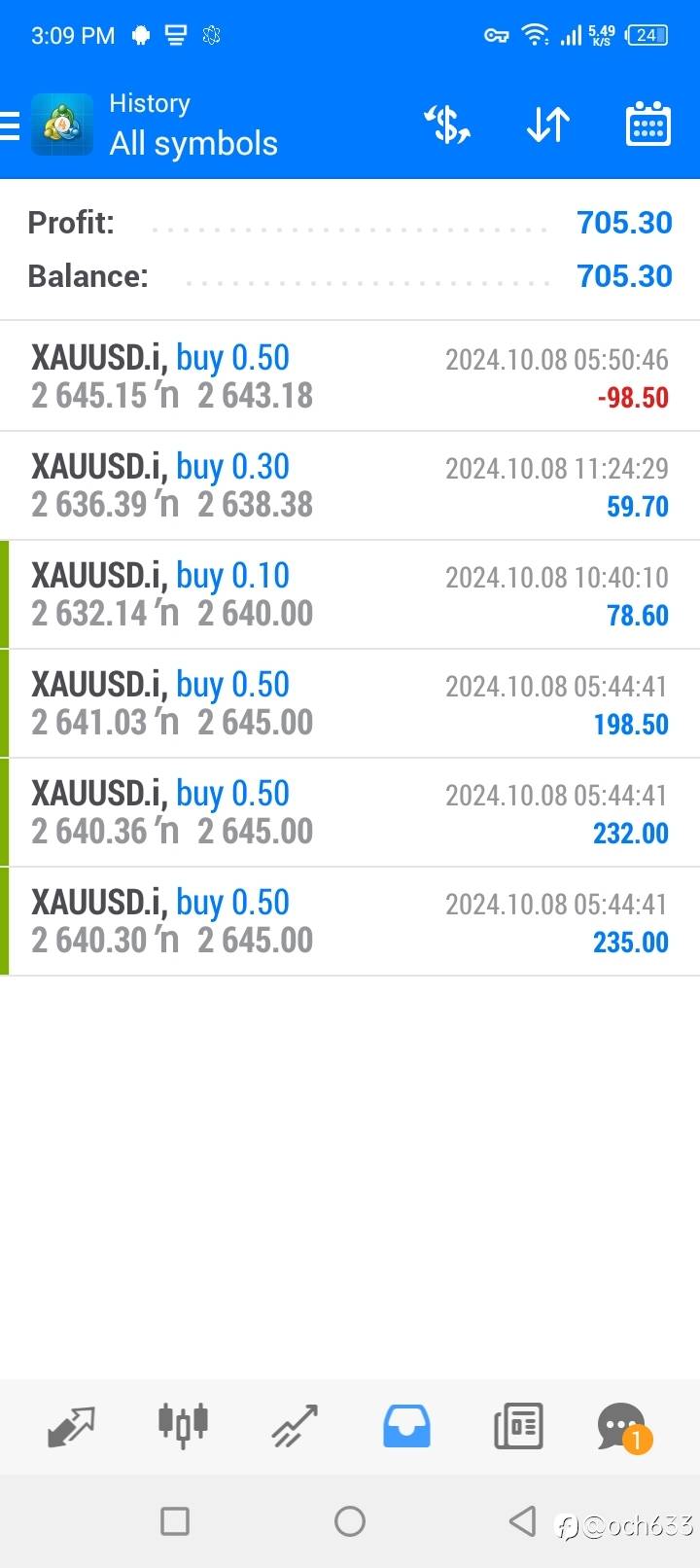Switch to the Quotes tab
This screenshot has height=1568, width=700.
(71, 1426)
